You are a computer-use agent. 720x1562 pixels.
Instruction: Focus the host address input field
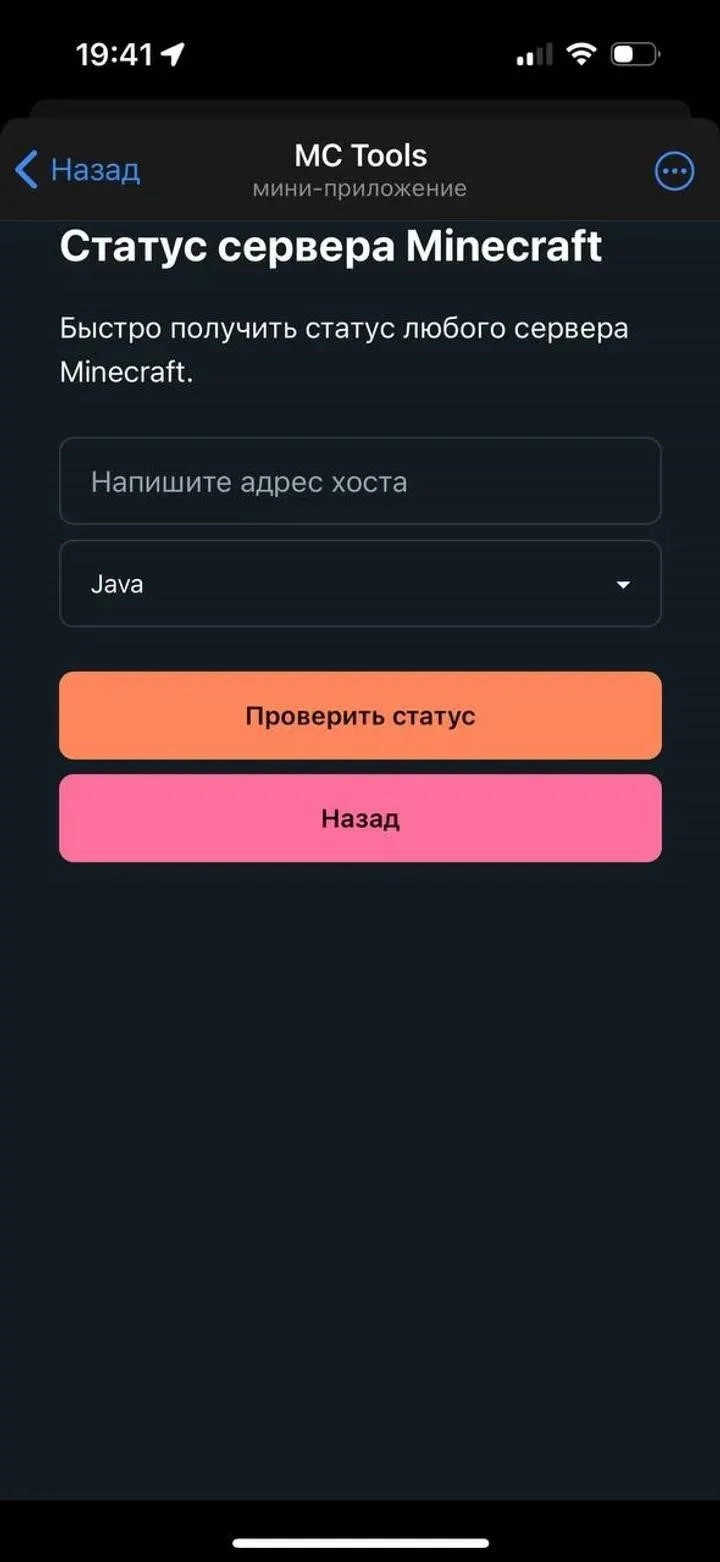point(360,481)
